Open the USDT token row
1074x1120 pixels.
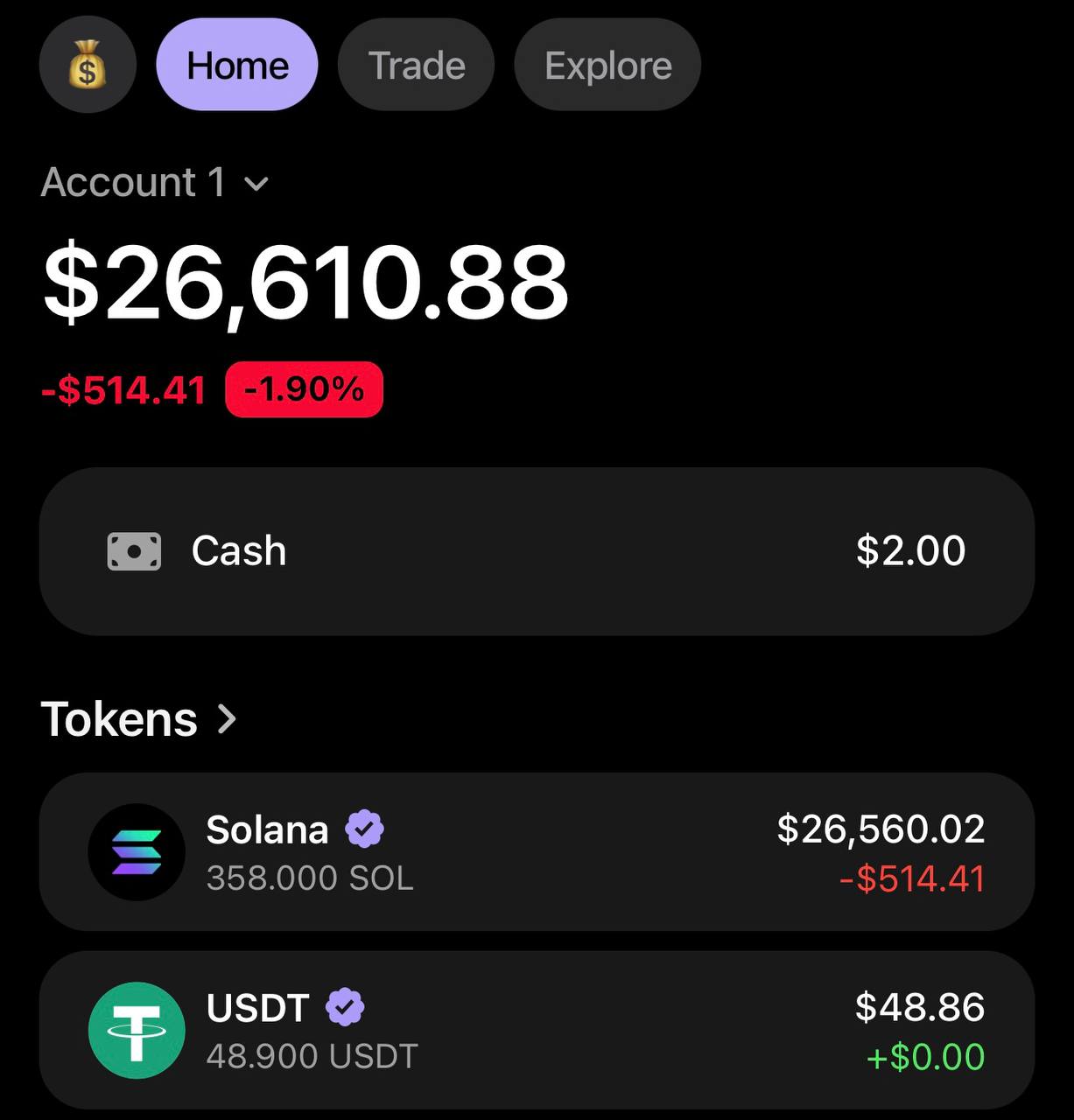pyautogui.click(x=537, y=1030)
